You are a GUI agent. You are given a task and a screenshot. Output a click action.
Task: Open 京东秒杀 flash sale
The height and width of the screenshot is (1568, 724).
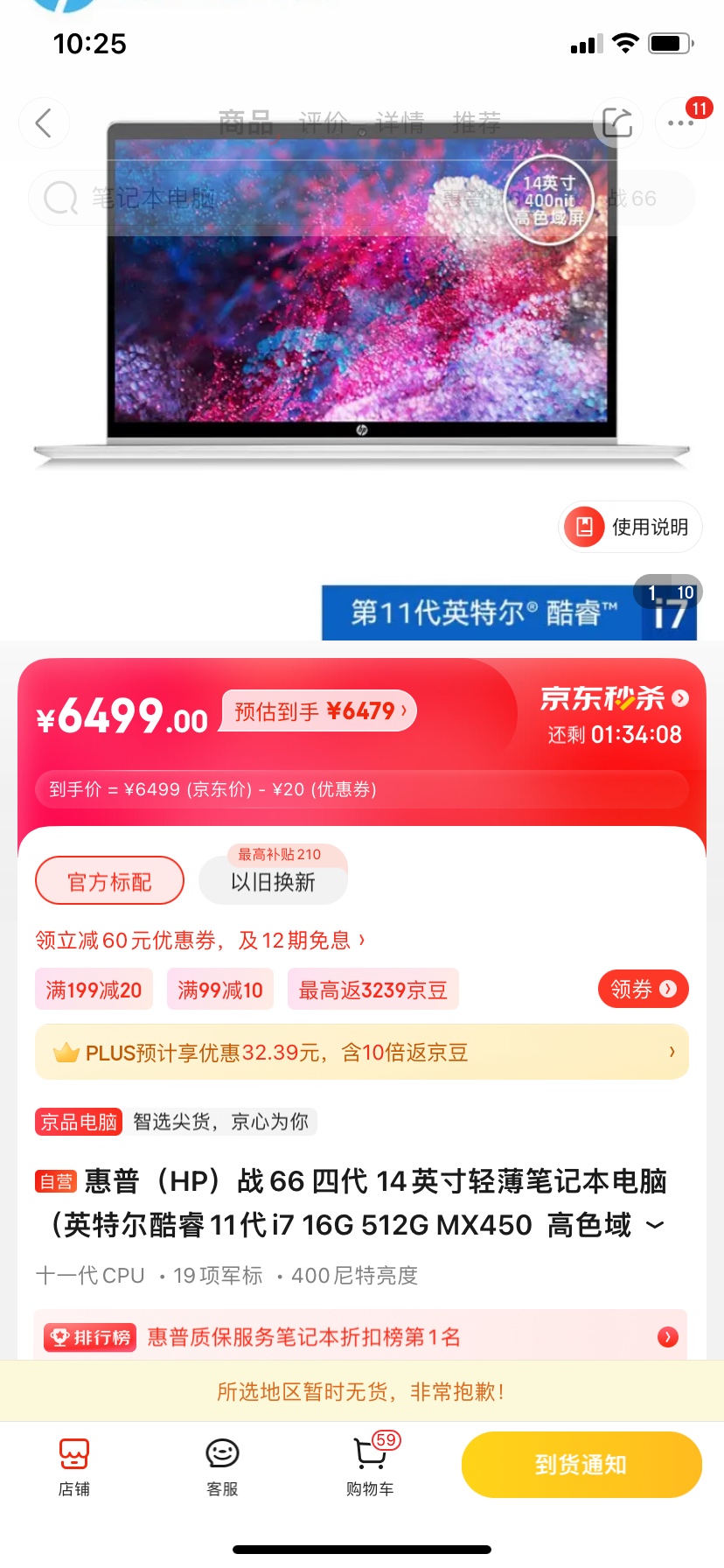[x=614, y=698]
